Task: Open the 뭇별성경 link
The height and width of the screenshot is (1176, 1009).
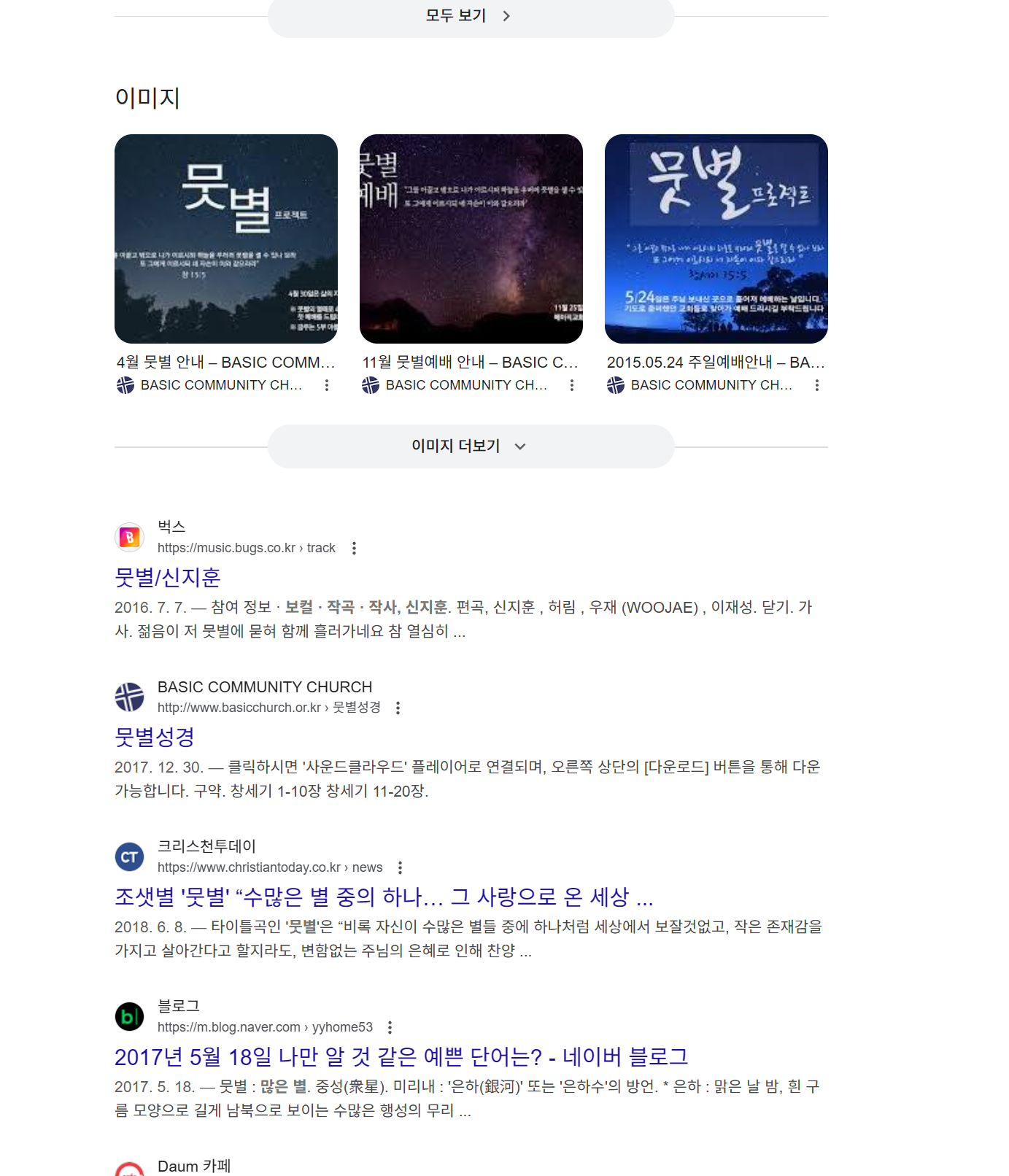Action: [x=155, y=738]
